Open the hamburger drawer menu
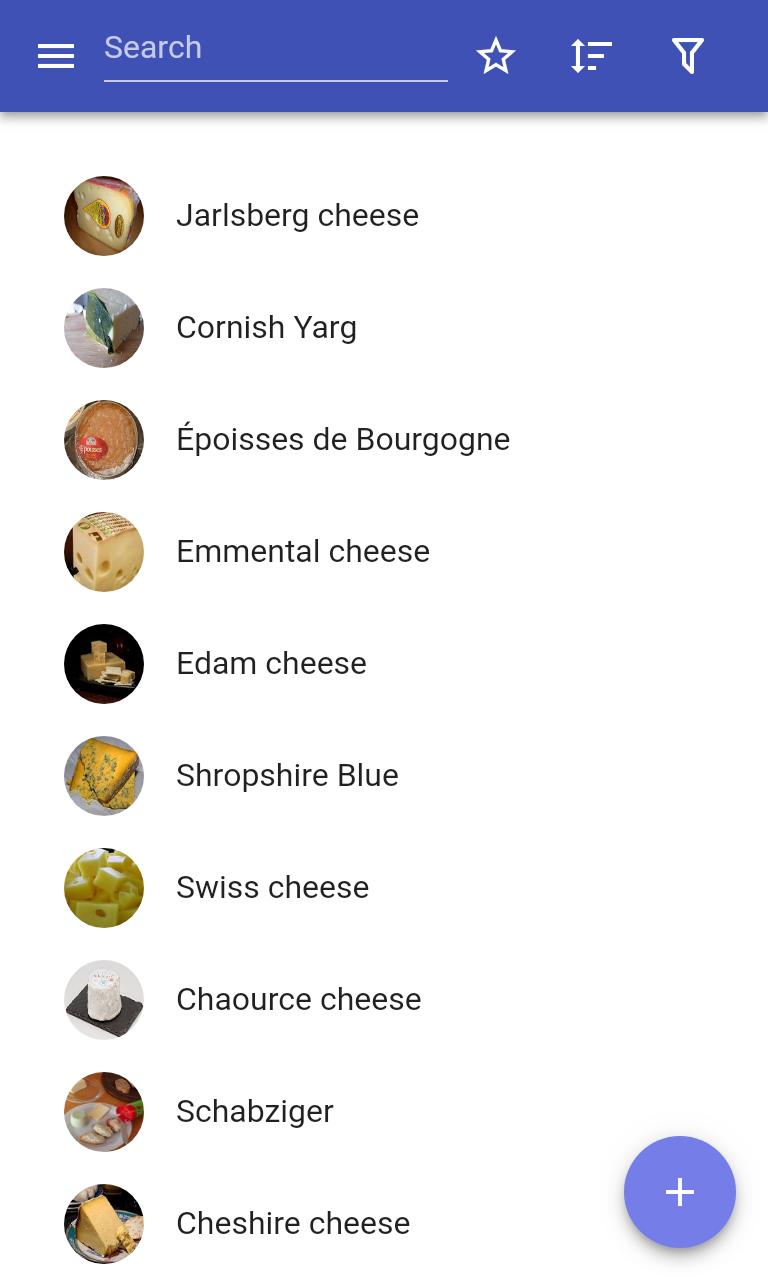768x1280 pixels. pos(56,56)
